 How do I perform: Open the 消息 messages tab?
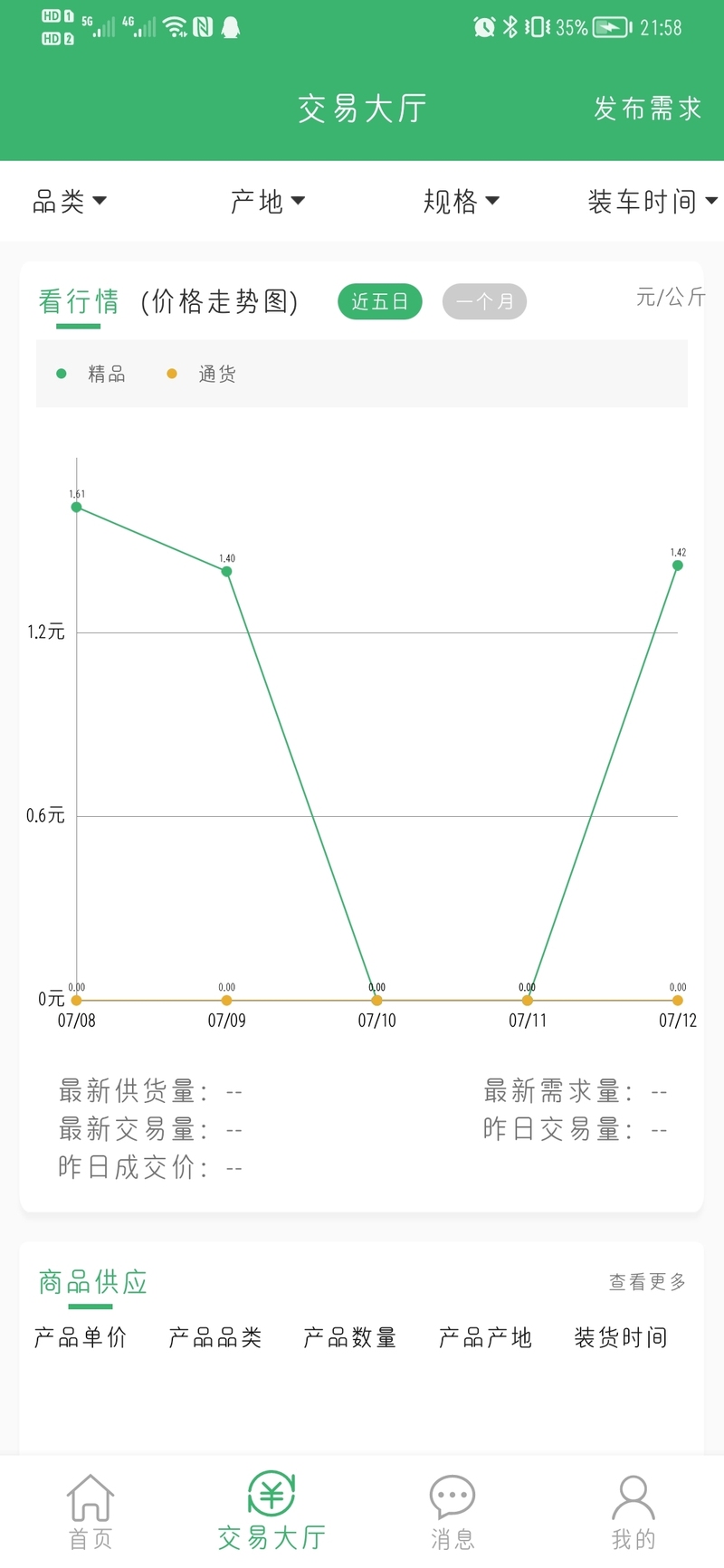tap(452, 1512)
